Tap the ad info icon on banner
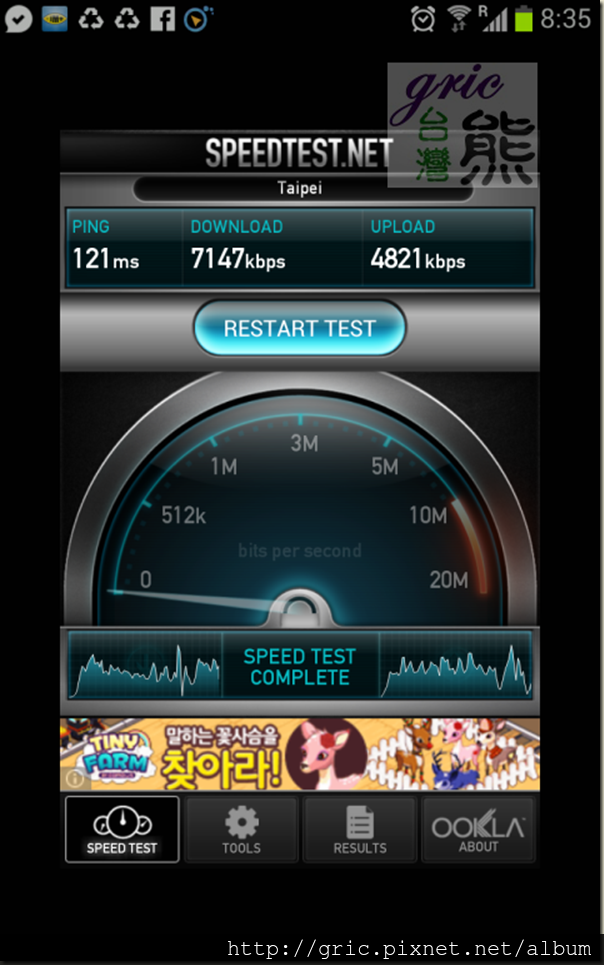This screenshot has height=965, width=604. [x=72, y=778]
